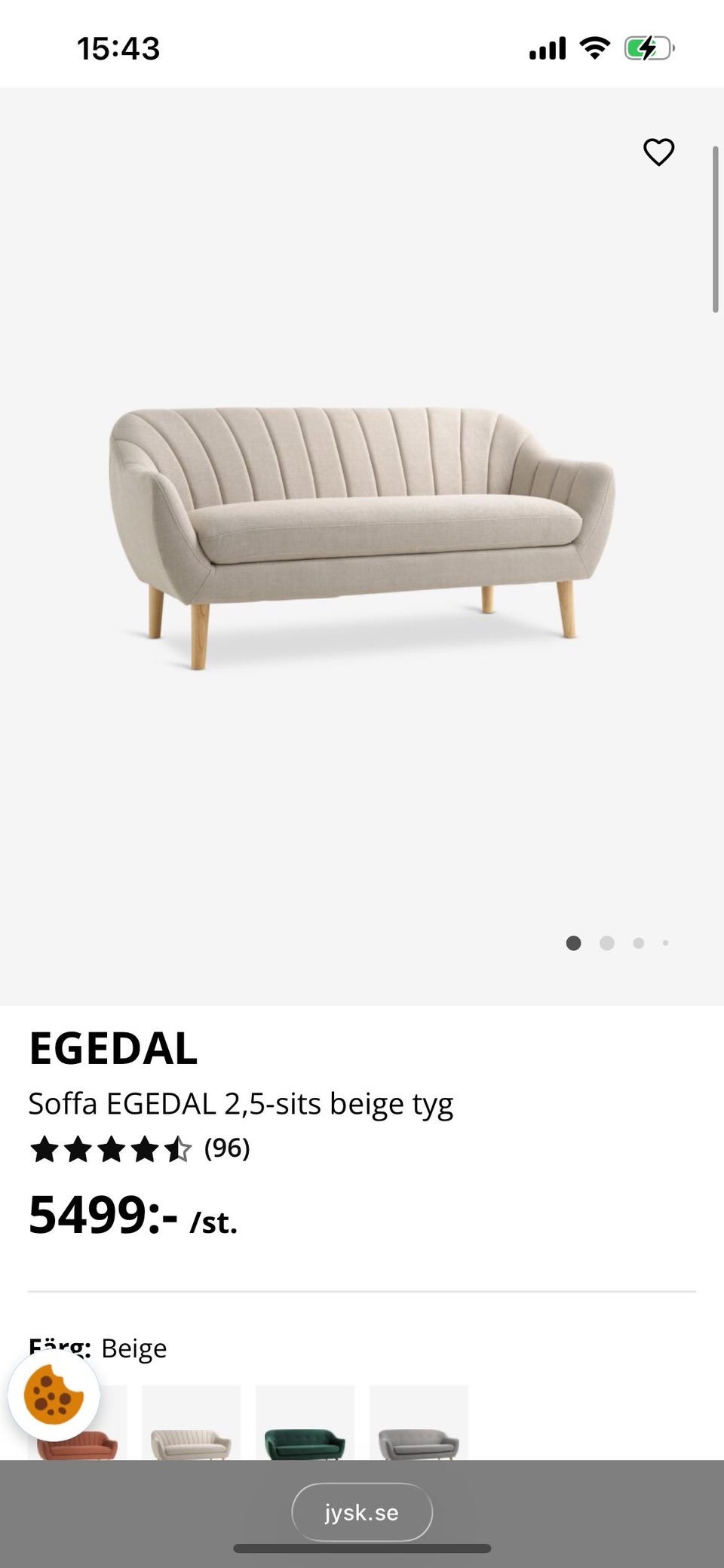This screenshot has height=1568, width=724.
Task: Open the (96) reviews link
Action: (226, 1150)
